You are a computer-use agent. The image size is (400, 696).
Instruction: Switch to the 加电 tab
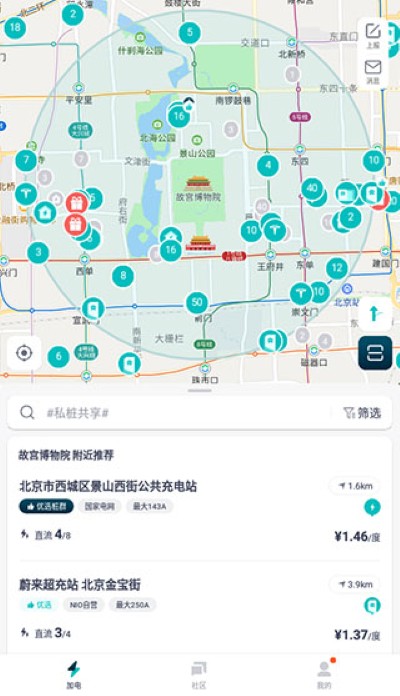(74, 675)
